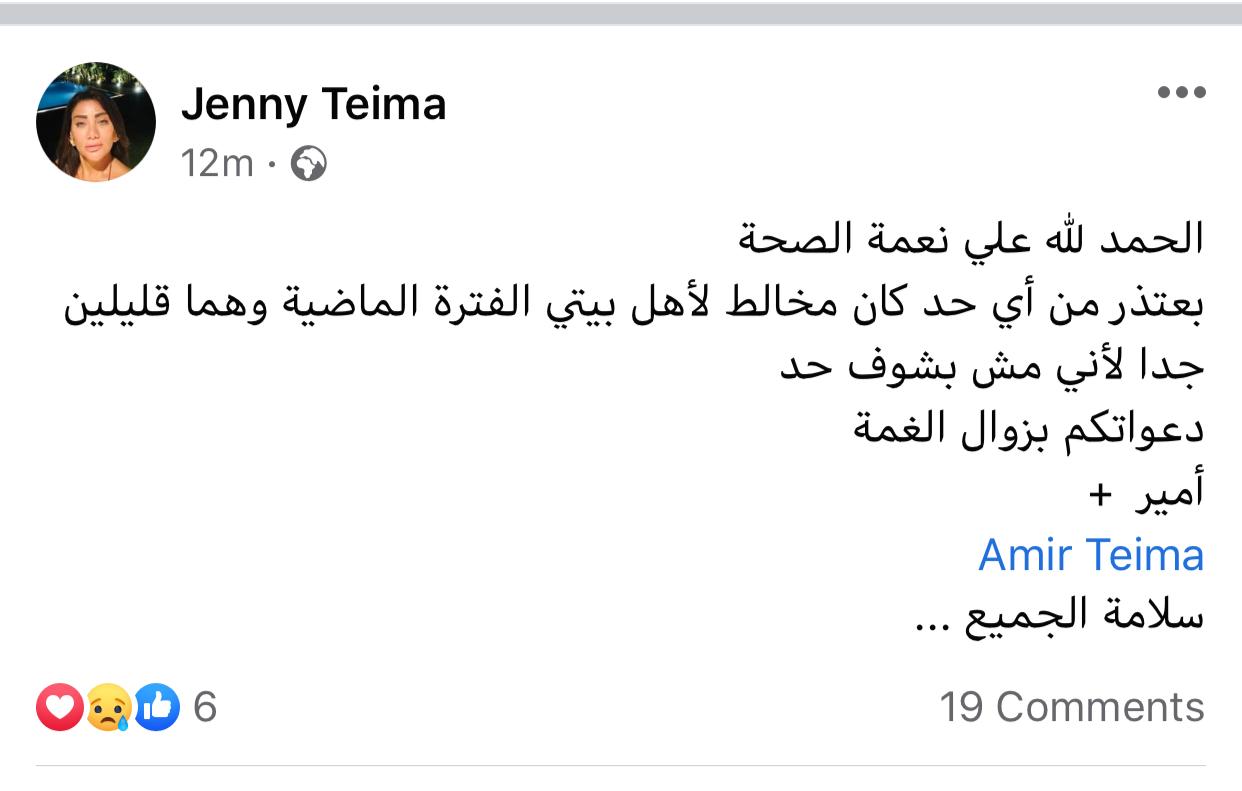
Task: Tap the Jenny Teima author name
Action: click(x=313, y=105)
